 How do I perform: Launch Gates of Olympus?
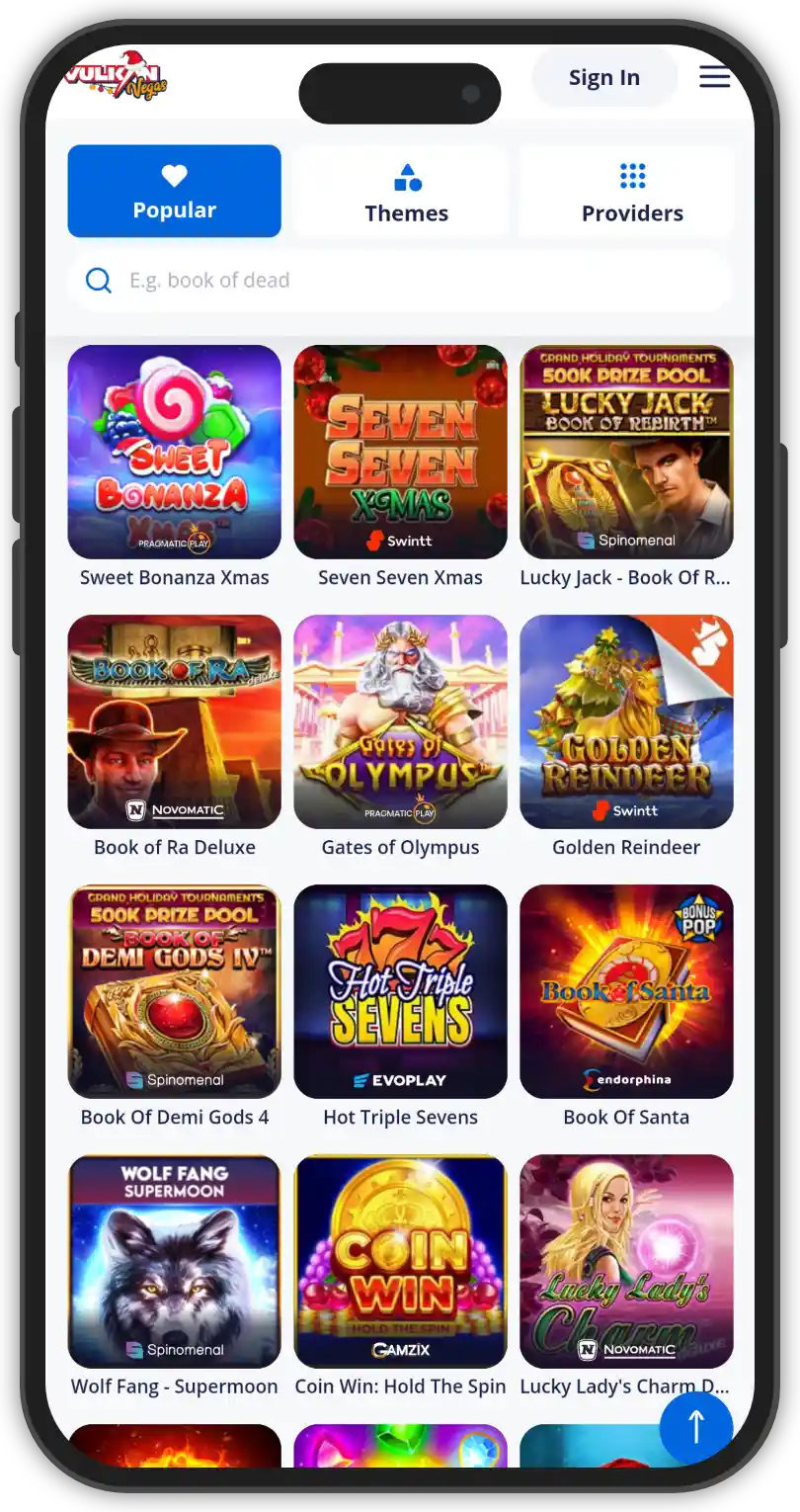coord(400,721)
